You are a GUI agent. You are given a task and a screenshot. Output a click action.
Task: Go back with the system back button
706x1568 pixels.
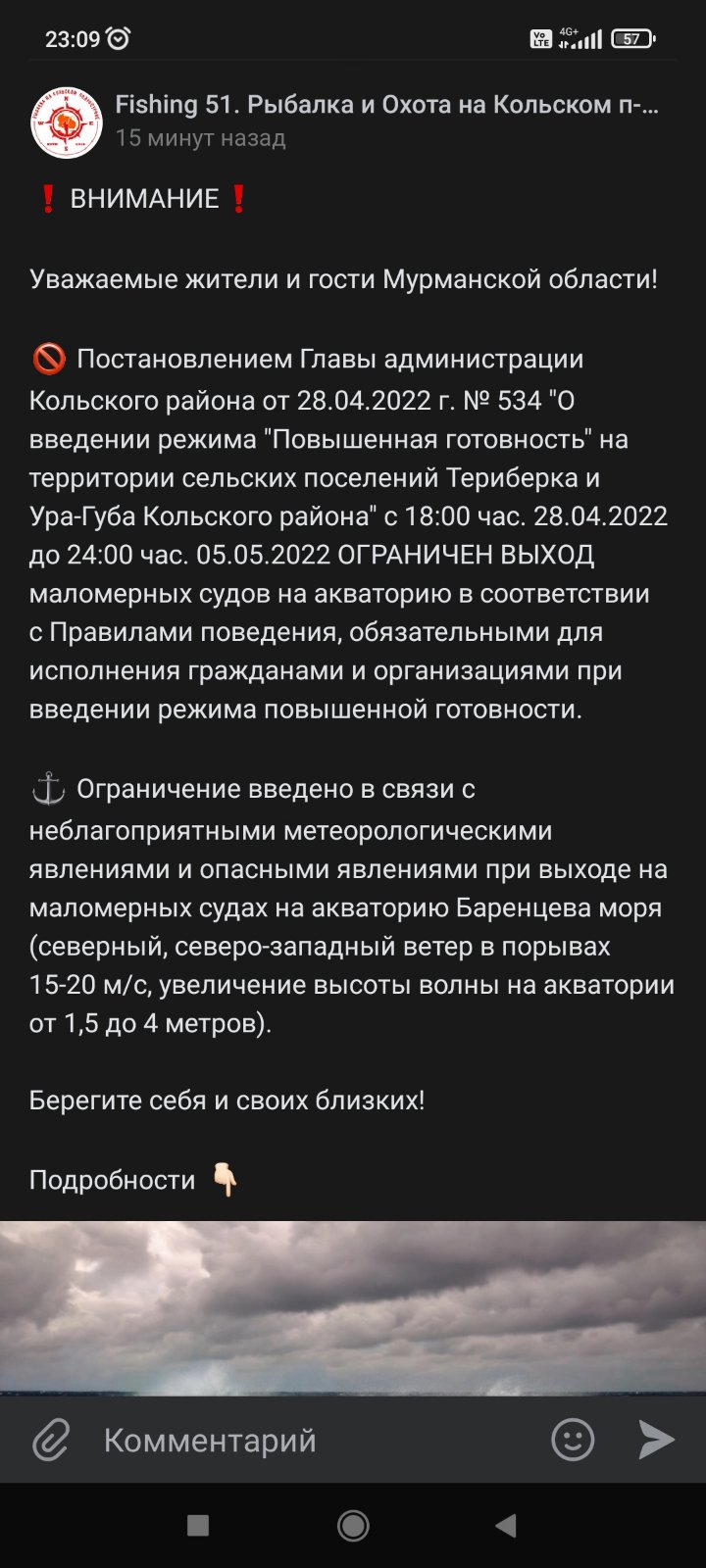coord(506,1525)
